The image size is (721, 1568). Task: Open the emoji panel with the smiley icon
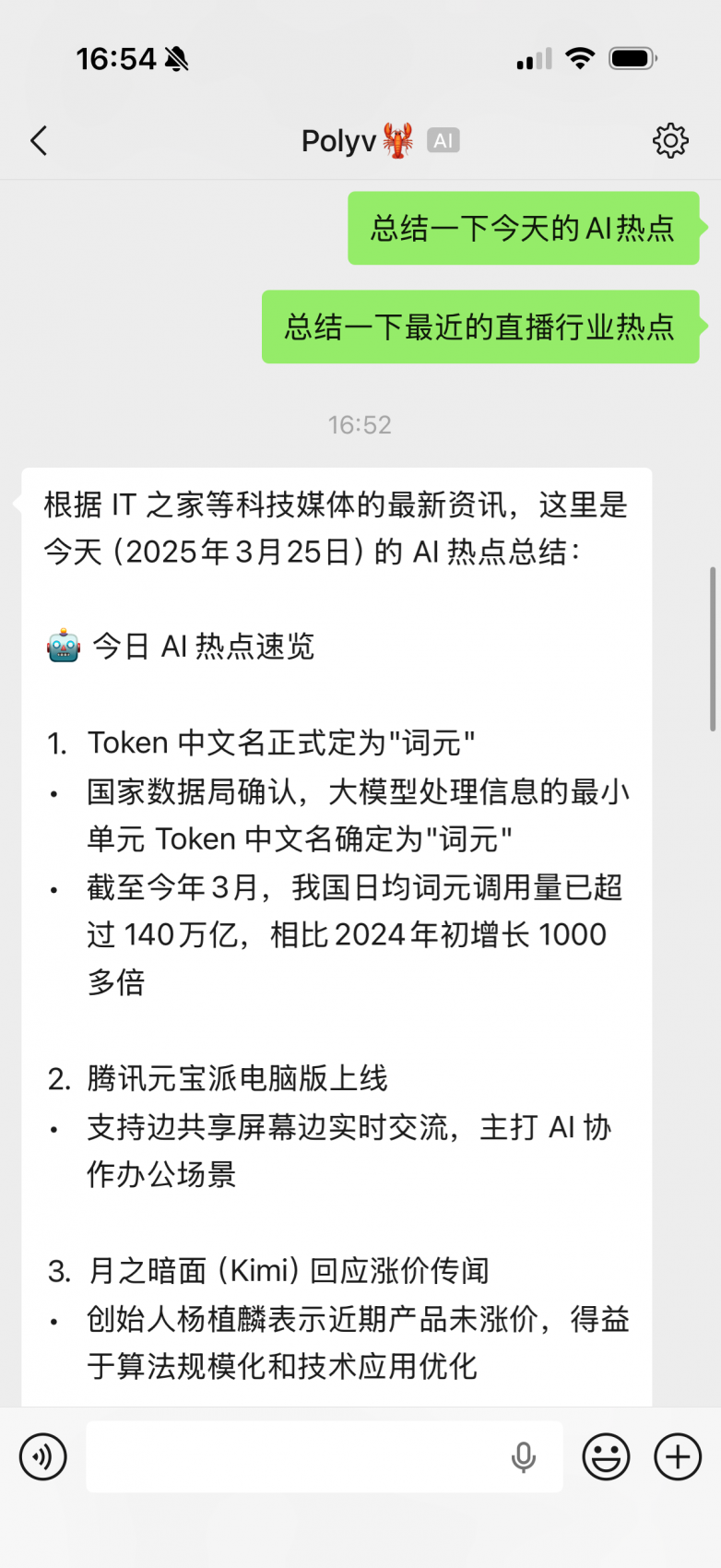(x=606, y=1457)
